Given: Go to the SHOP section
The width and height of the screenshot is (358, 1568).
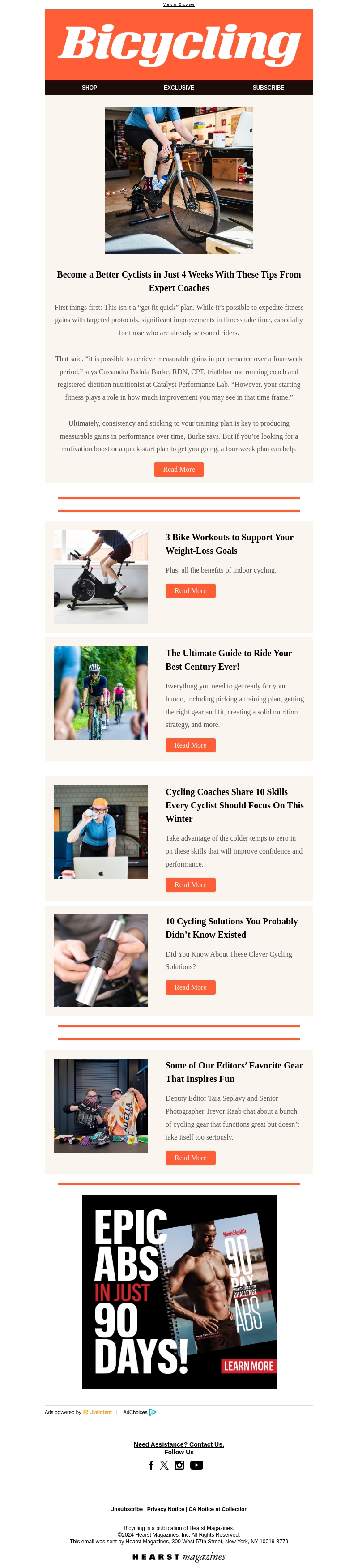Looking at the screenshot, I should click(89, 88).
